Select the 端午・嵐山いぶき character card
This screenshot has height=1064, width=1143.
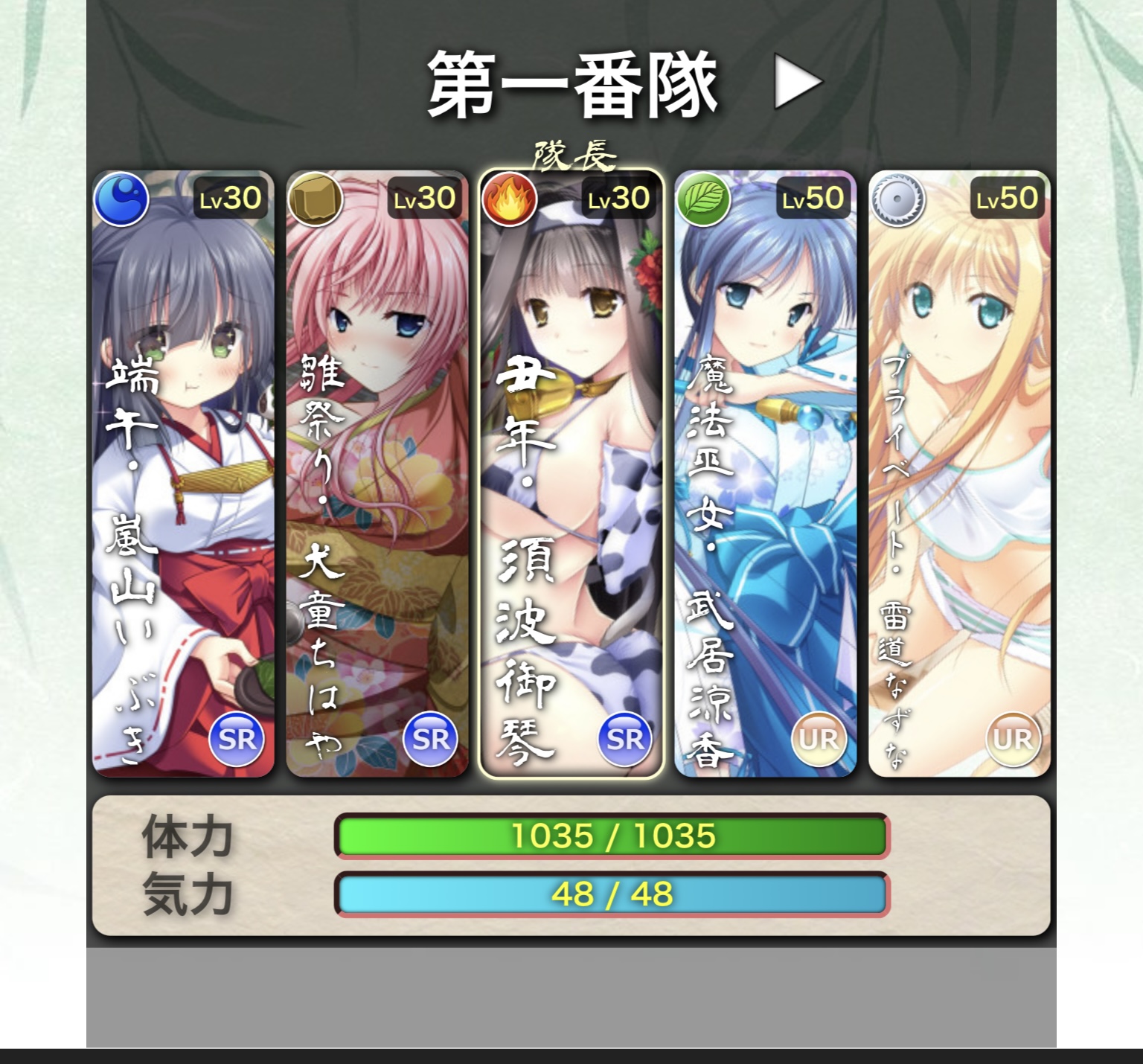coord(183,475)
